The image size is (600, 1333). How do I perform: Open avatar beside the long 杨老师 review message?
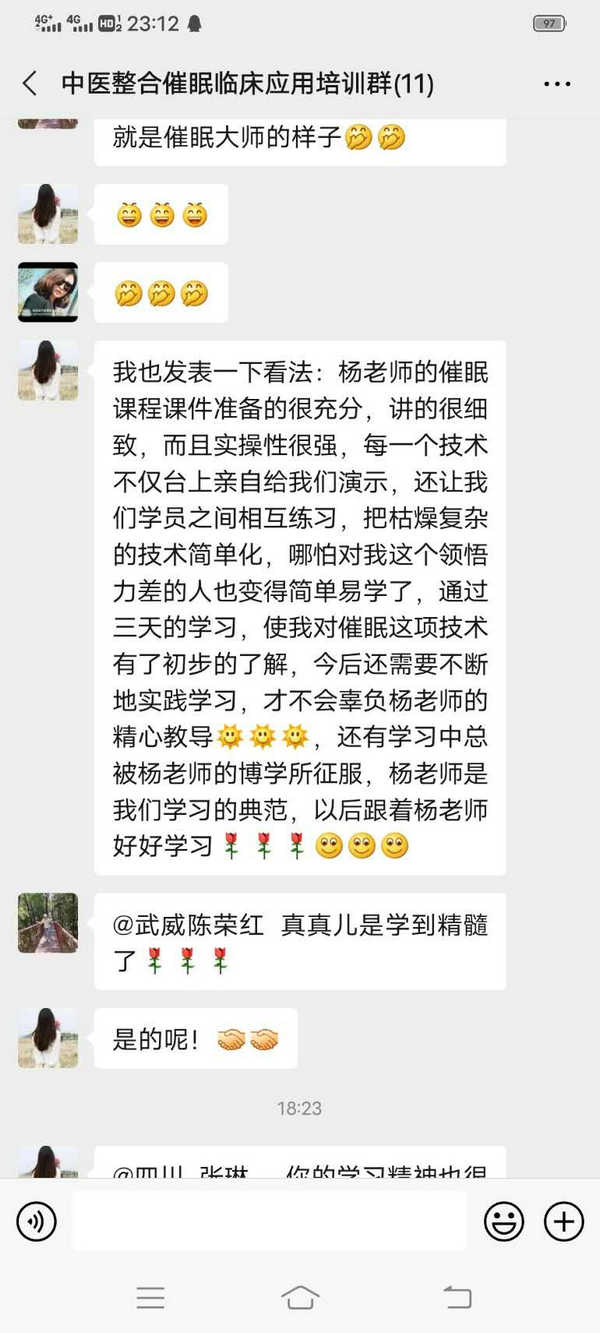click(48, 370)
